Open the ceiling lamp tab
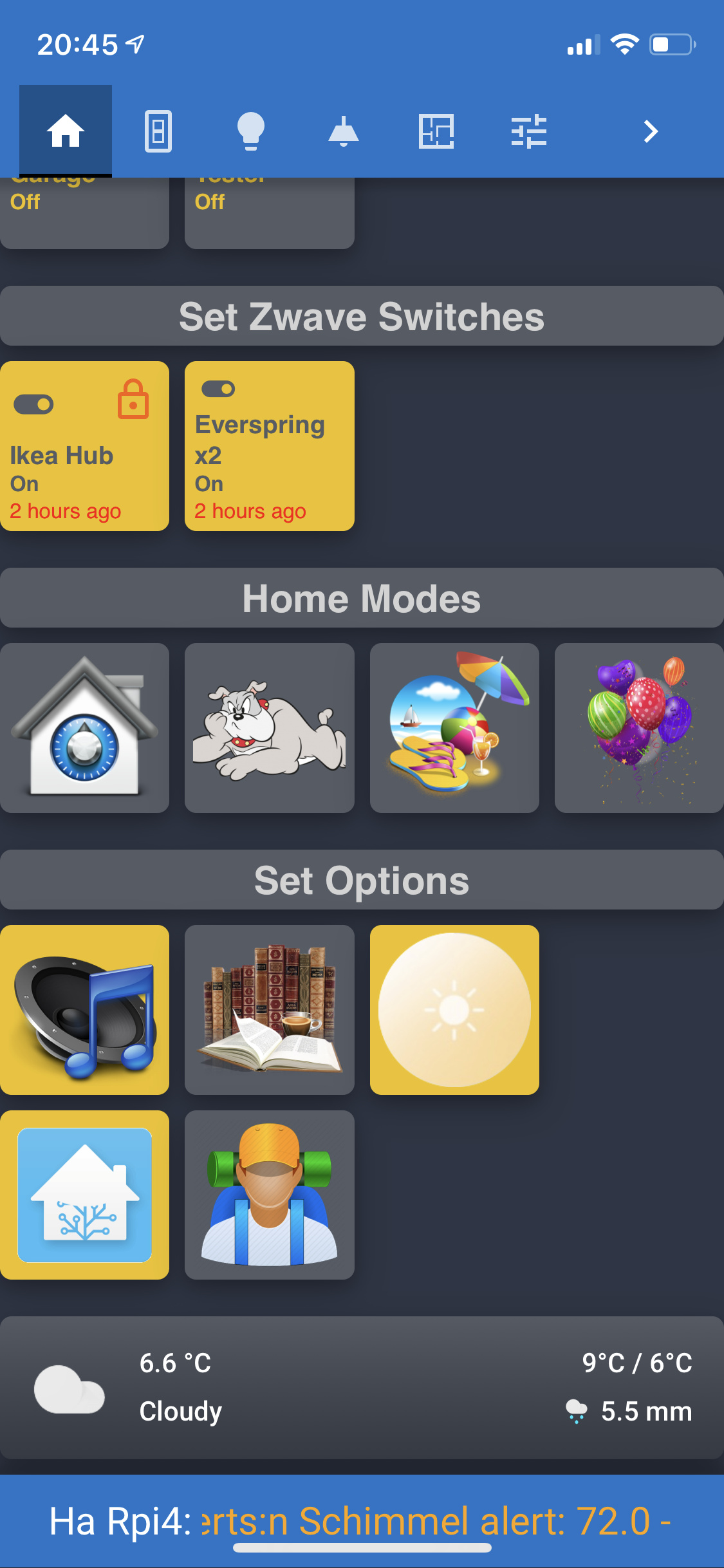Image resolution: width=724 pixels, height=1568 pixels. 344,131
